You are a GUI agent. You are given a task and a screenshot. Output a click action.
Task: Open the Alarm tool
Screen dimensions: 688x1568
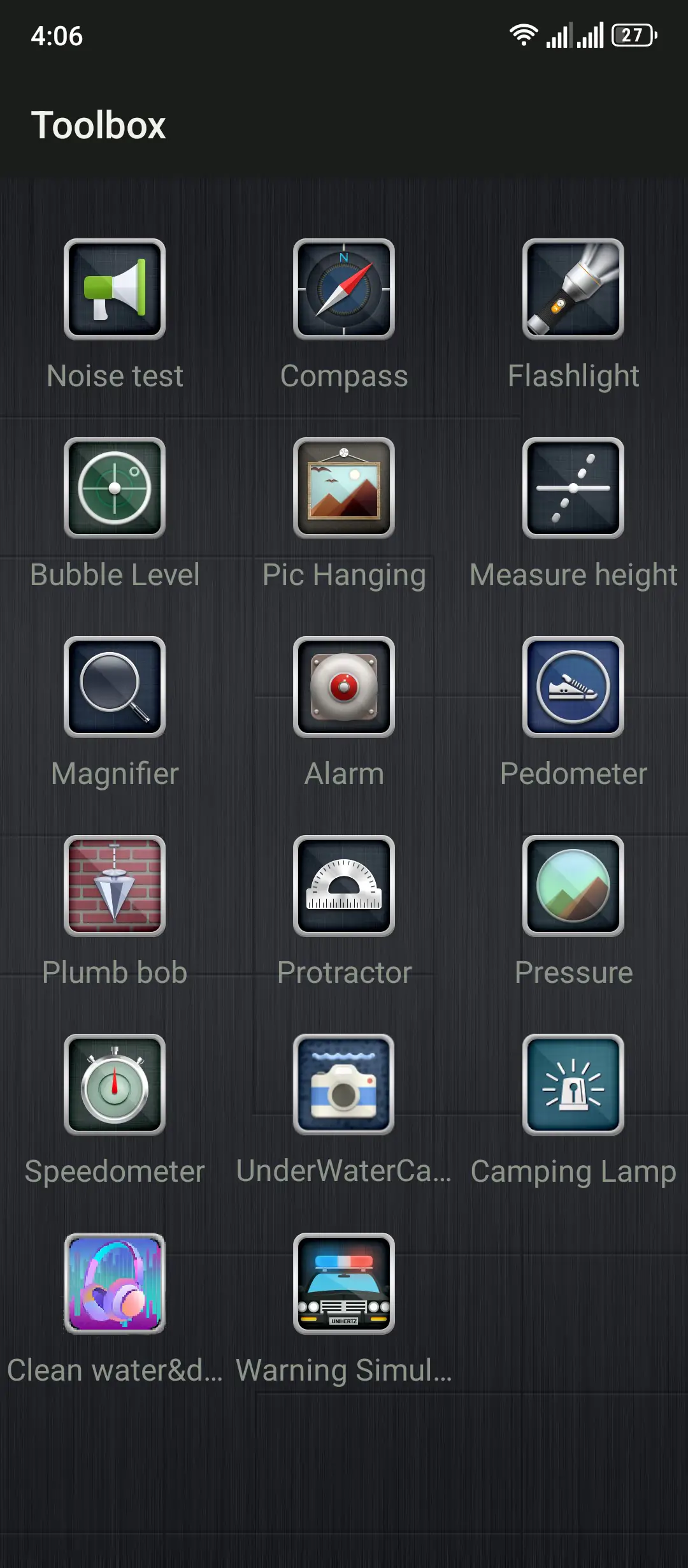point(344,687)
